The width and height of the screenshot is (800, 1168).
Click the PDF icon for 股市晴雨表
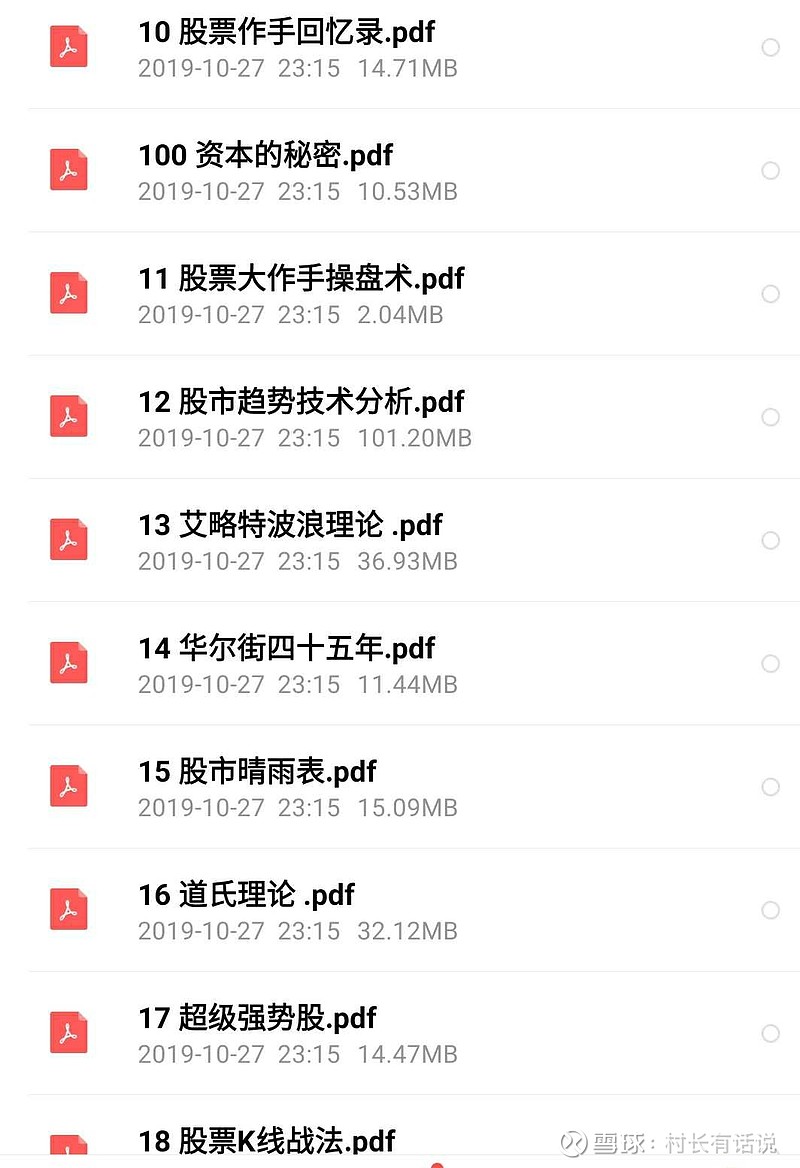[67, 786]
